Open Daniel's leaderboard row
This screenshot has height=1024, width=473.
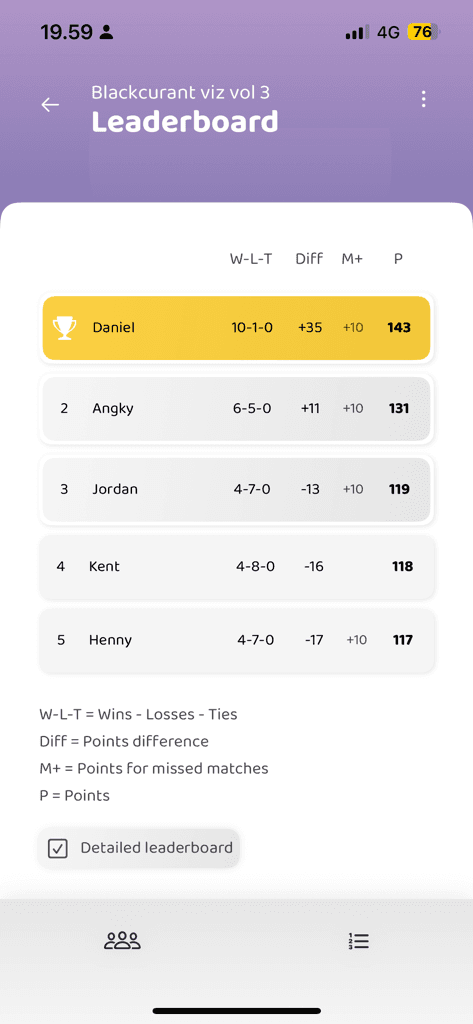(236, 328)
